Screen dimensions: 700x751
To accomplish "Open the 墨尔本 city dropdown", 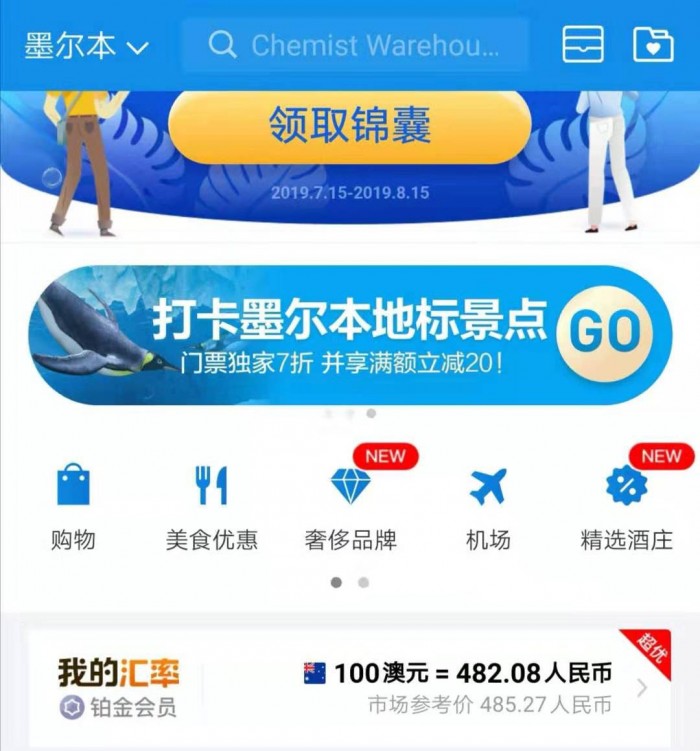I will pyautogui.click(x=86, y=45).
